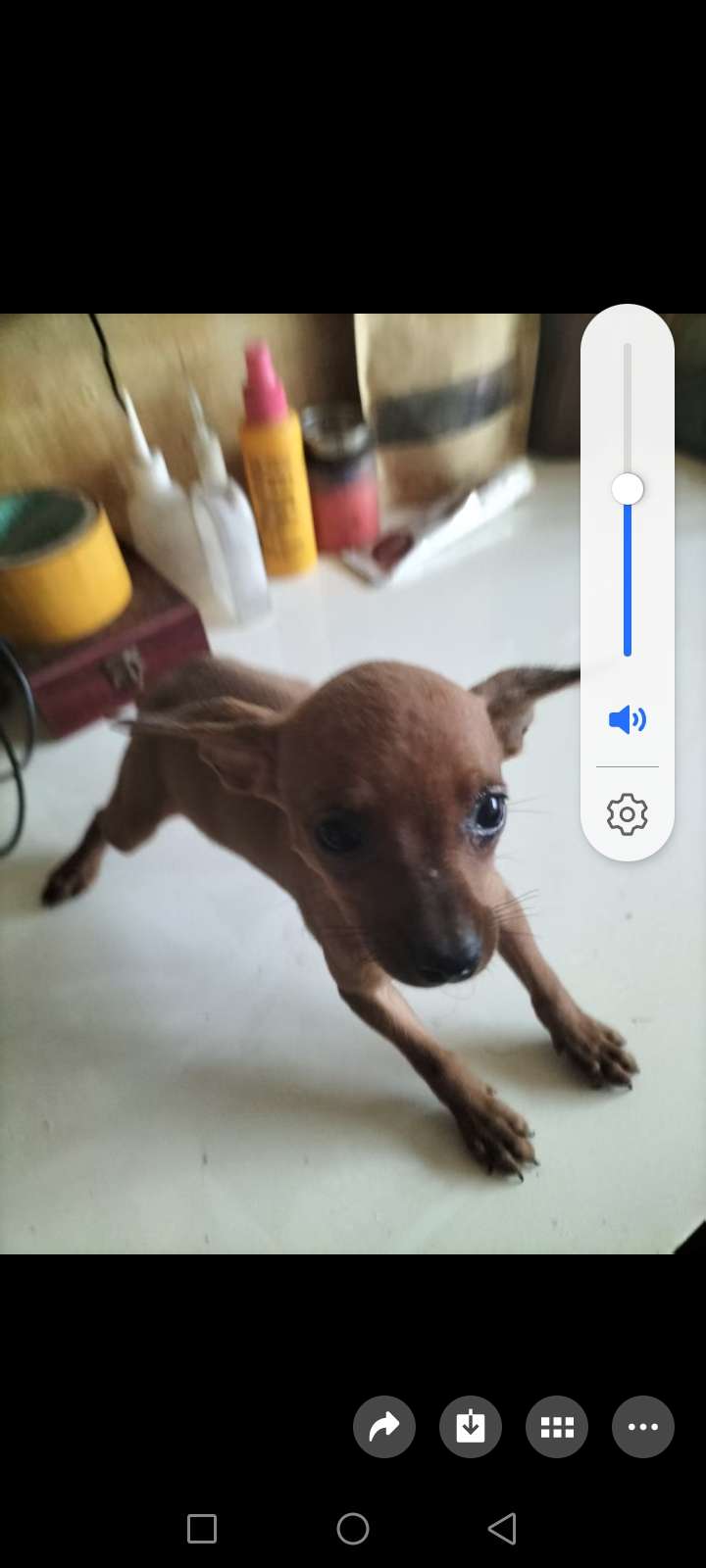Viewport: 706px width, 1568px height.
Task: Open recent apps from navigation bar
Action: click(202, 1528)
